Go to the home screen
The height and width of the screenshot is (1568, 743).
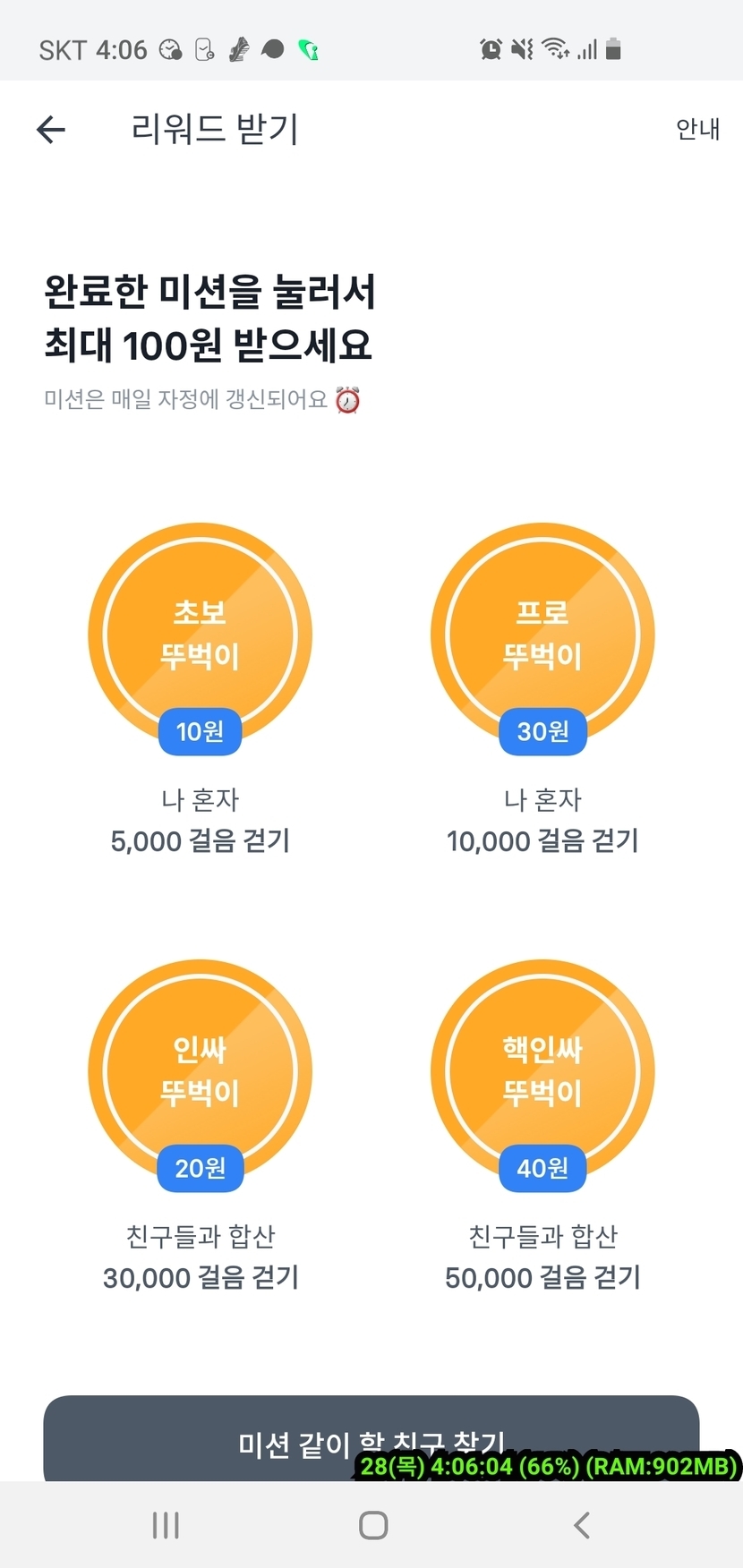click(x=372, y=1525)
